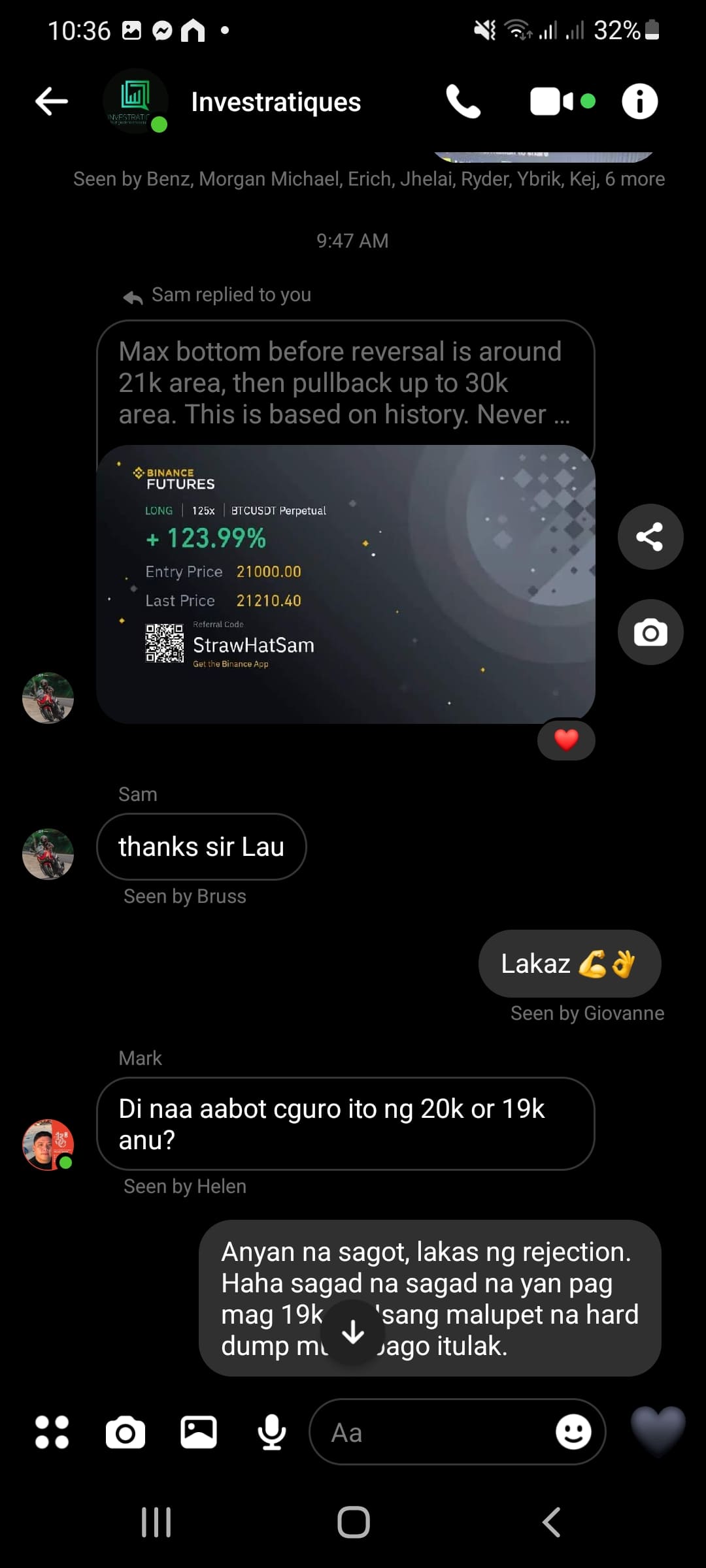Open the camera from the composer bar

[126, 1432]
